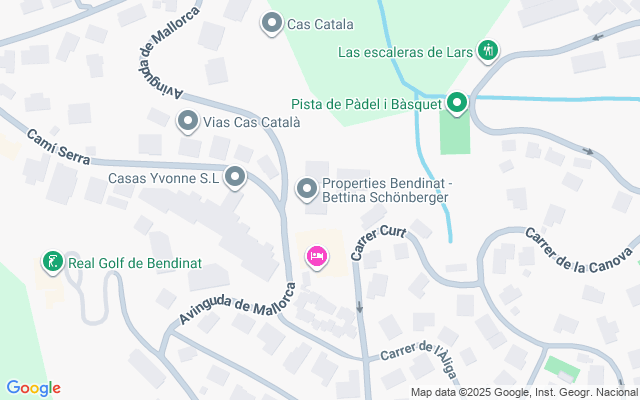Viewport: 640px width, 400px height.
Task: Open Properties Bendinat - Bettina Schönberger pin
Action: point(307,189)
